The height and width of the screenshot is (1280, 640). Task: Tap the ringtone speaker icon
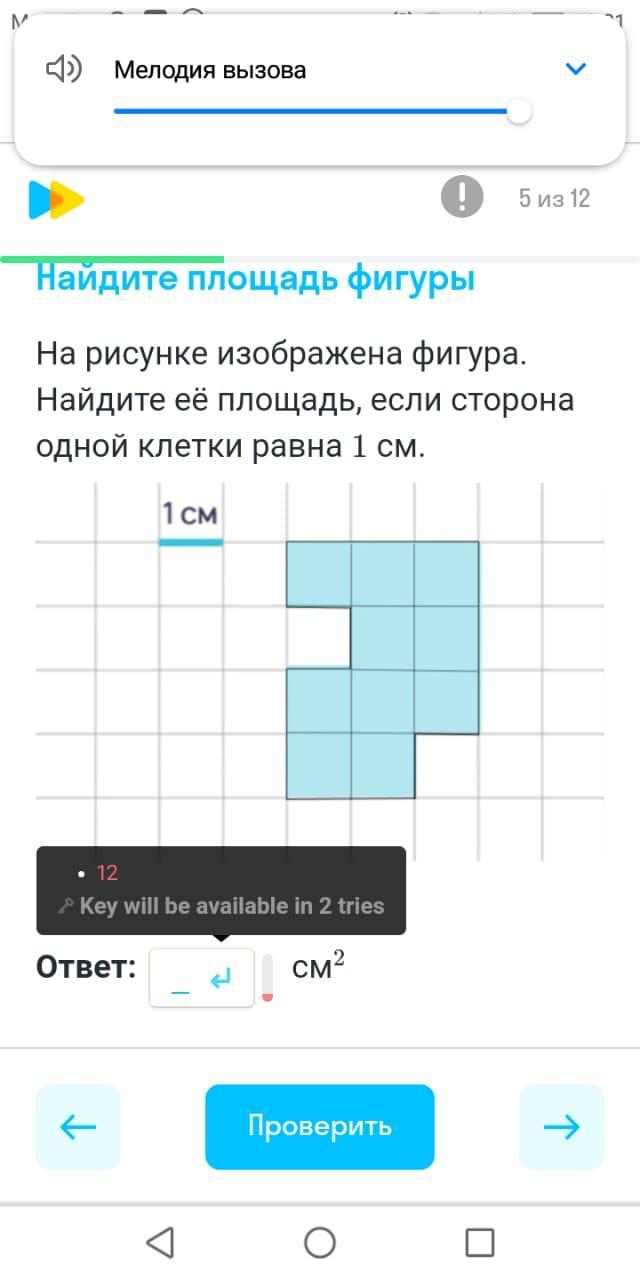click(64, 69)
